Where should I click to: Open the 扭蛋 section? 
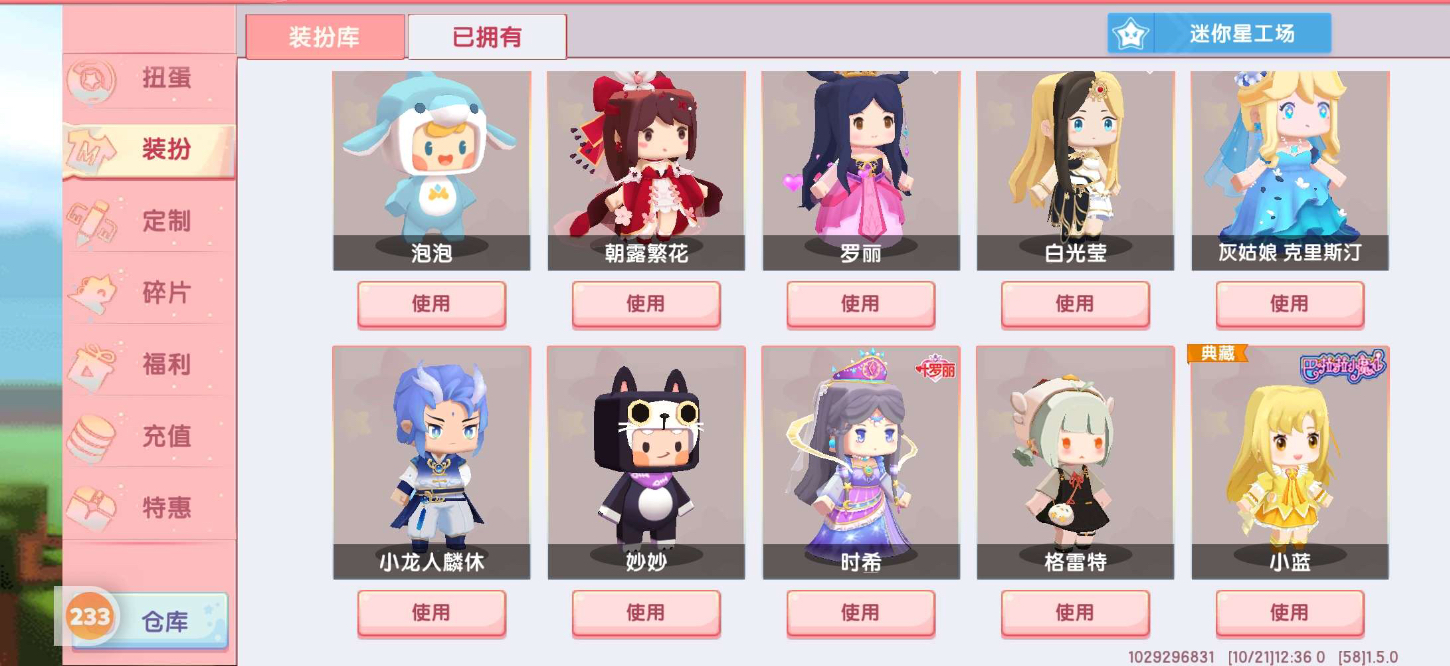(150, 79)
